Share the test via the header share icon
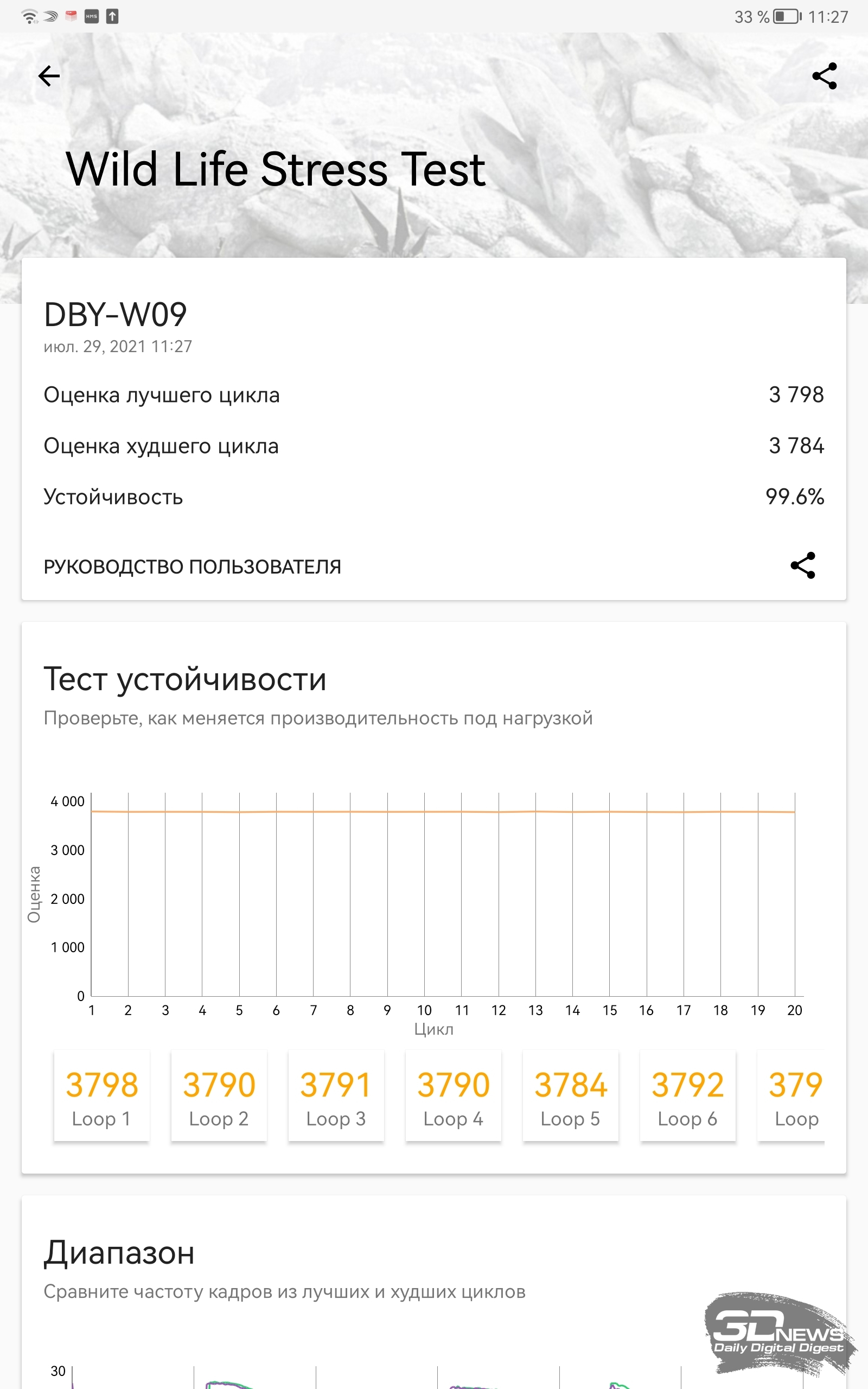 pos(825,76)
